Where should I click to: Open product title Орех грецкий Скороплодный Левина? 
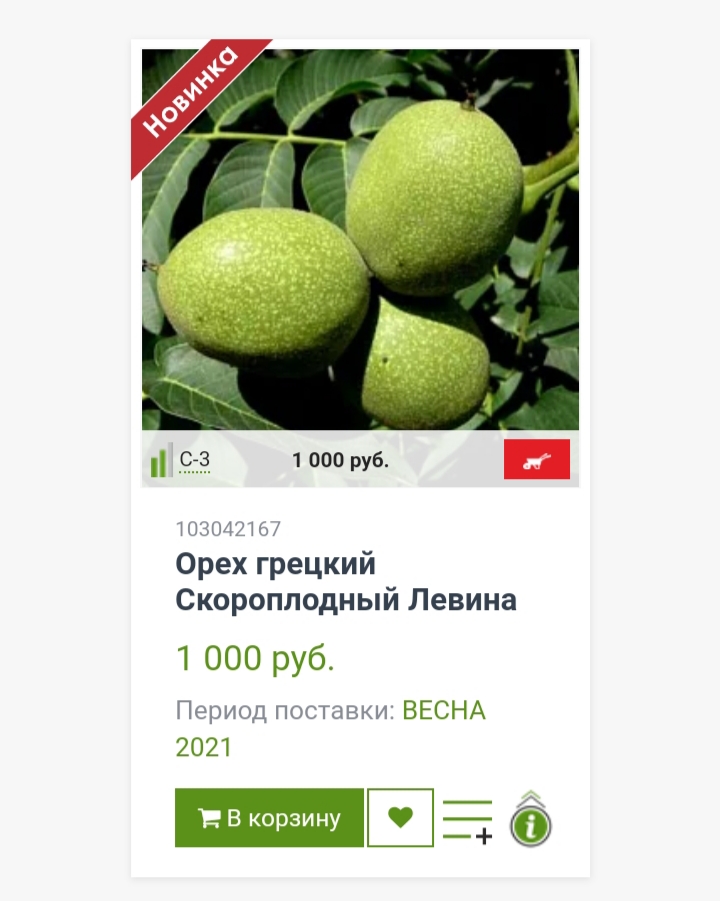point(346,582)
